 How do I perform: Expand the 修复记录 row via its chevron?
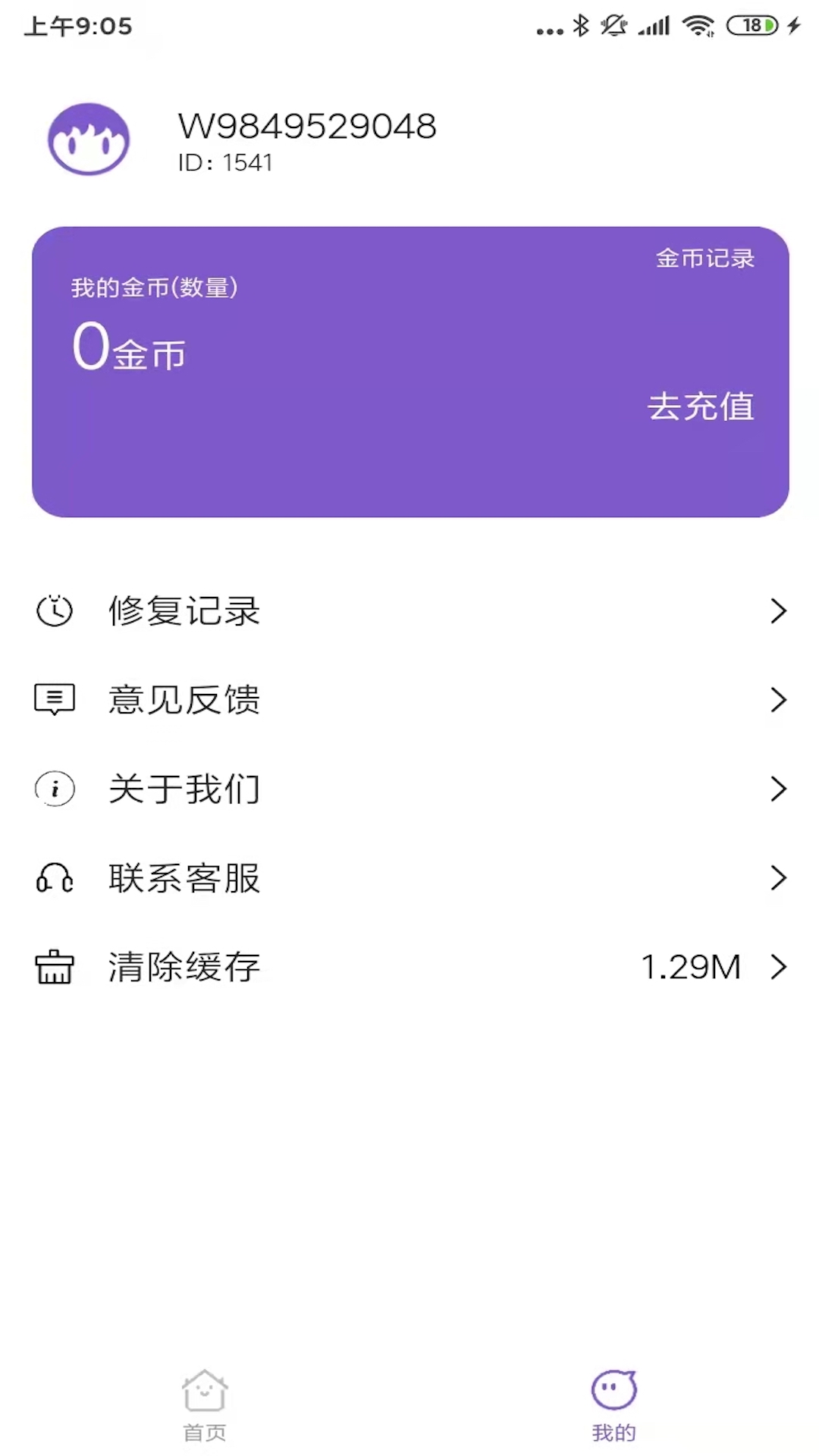point(778,611)
